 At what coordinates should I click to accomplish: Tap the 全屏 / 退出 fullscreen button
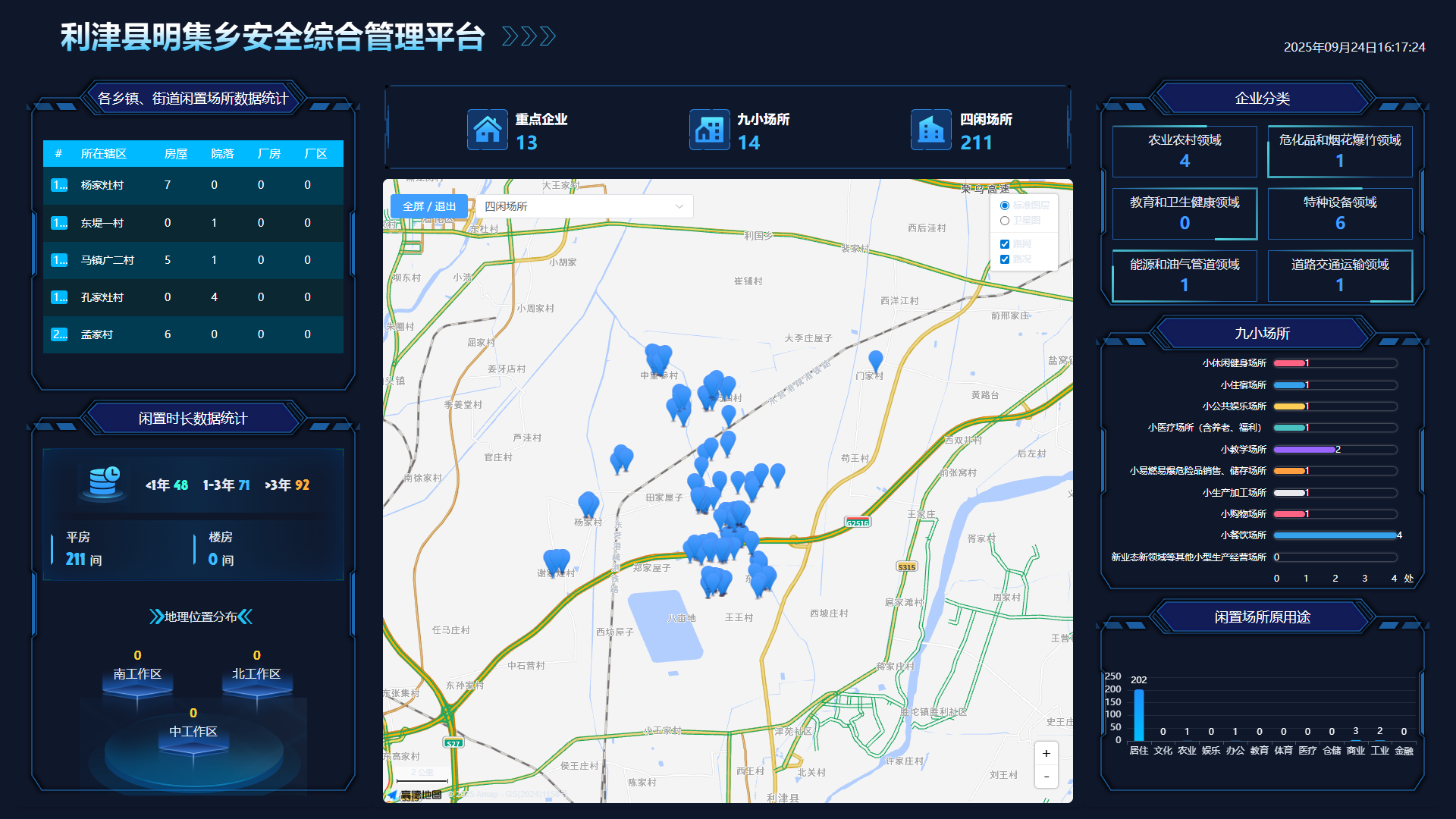coord(429,206)
